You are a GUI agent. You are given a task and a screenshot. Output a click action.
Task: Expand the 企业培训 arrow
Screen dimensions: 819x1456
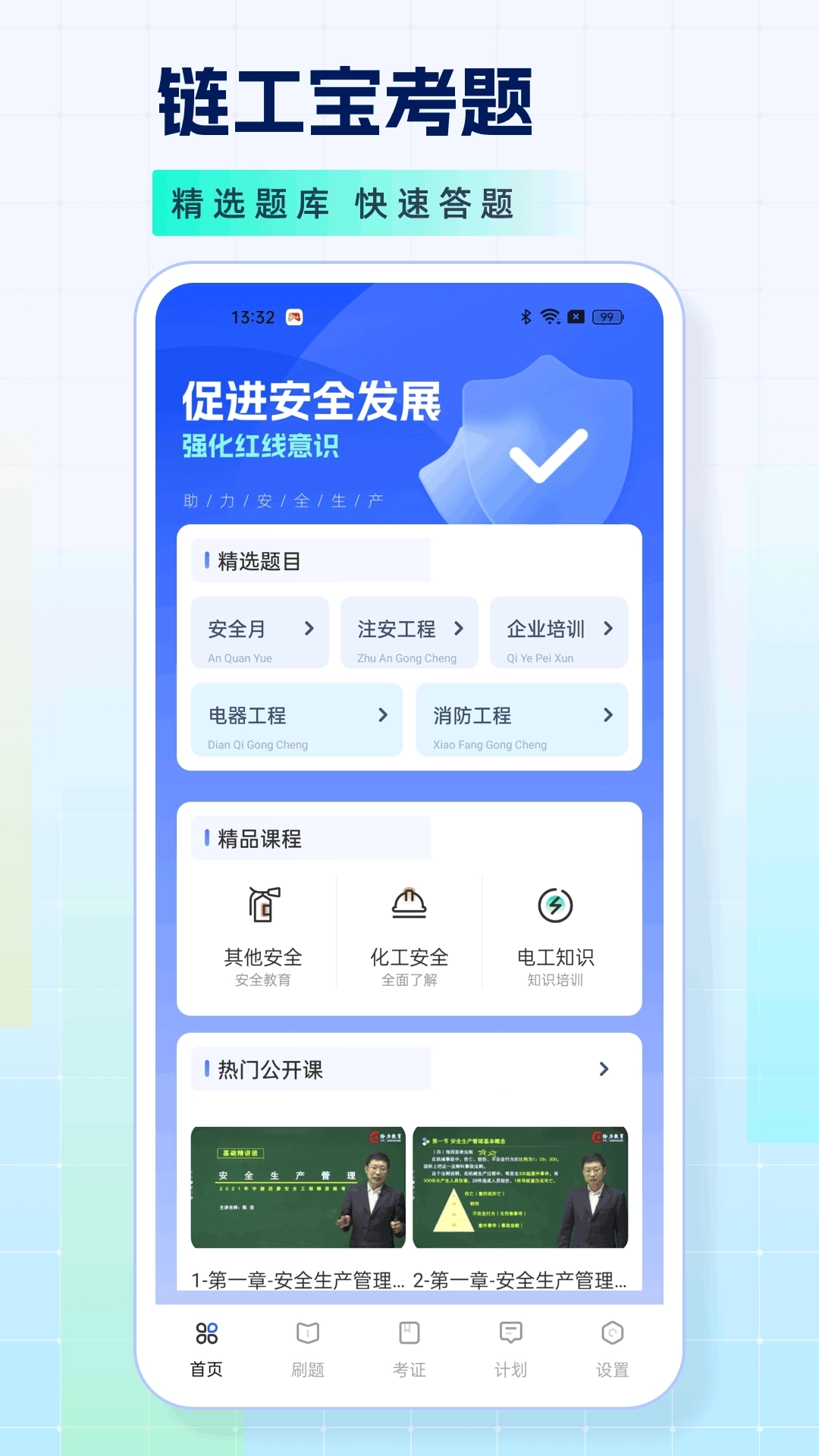click(607, 629)
